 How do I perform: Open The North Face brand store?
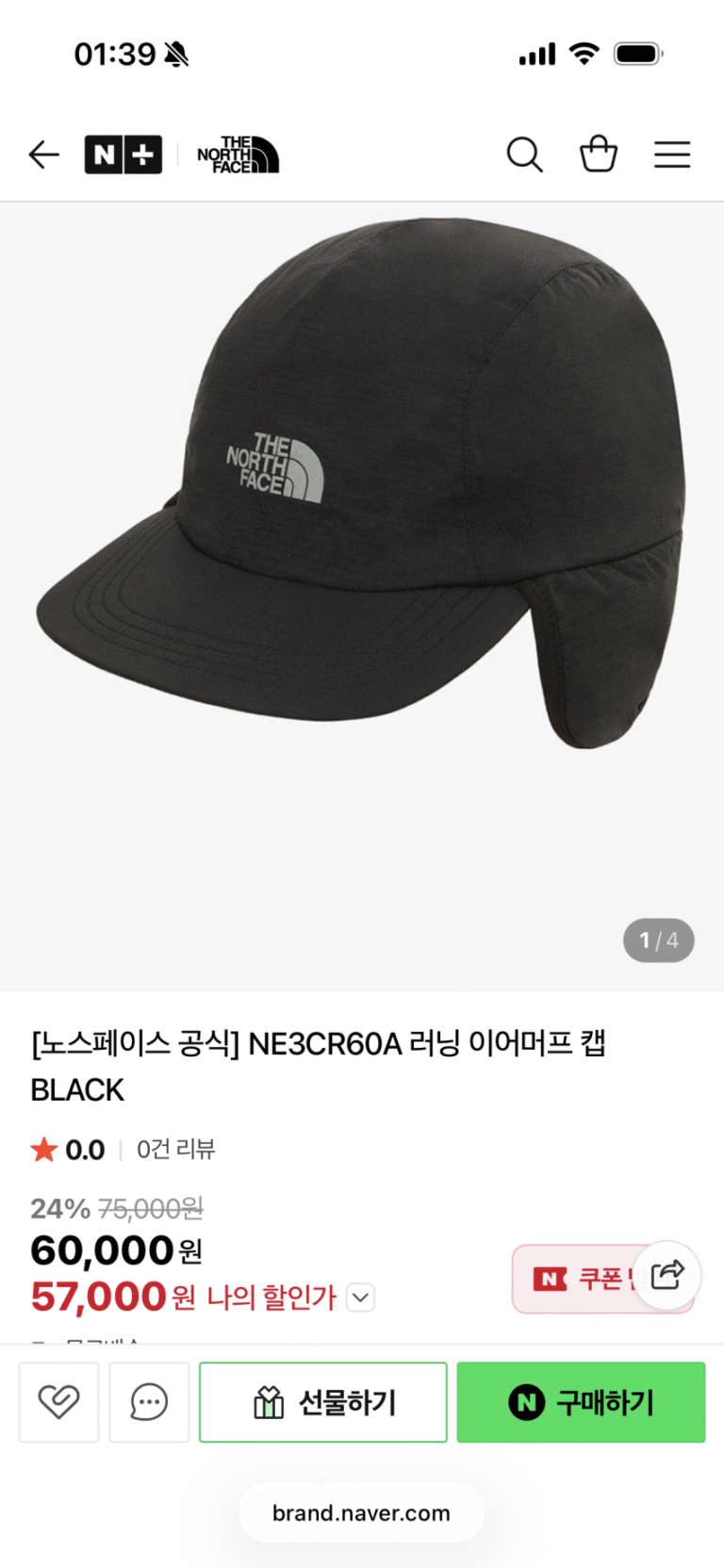238,155
